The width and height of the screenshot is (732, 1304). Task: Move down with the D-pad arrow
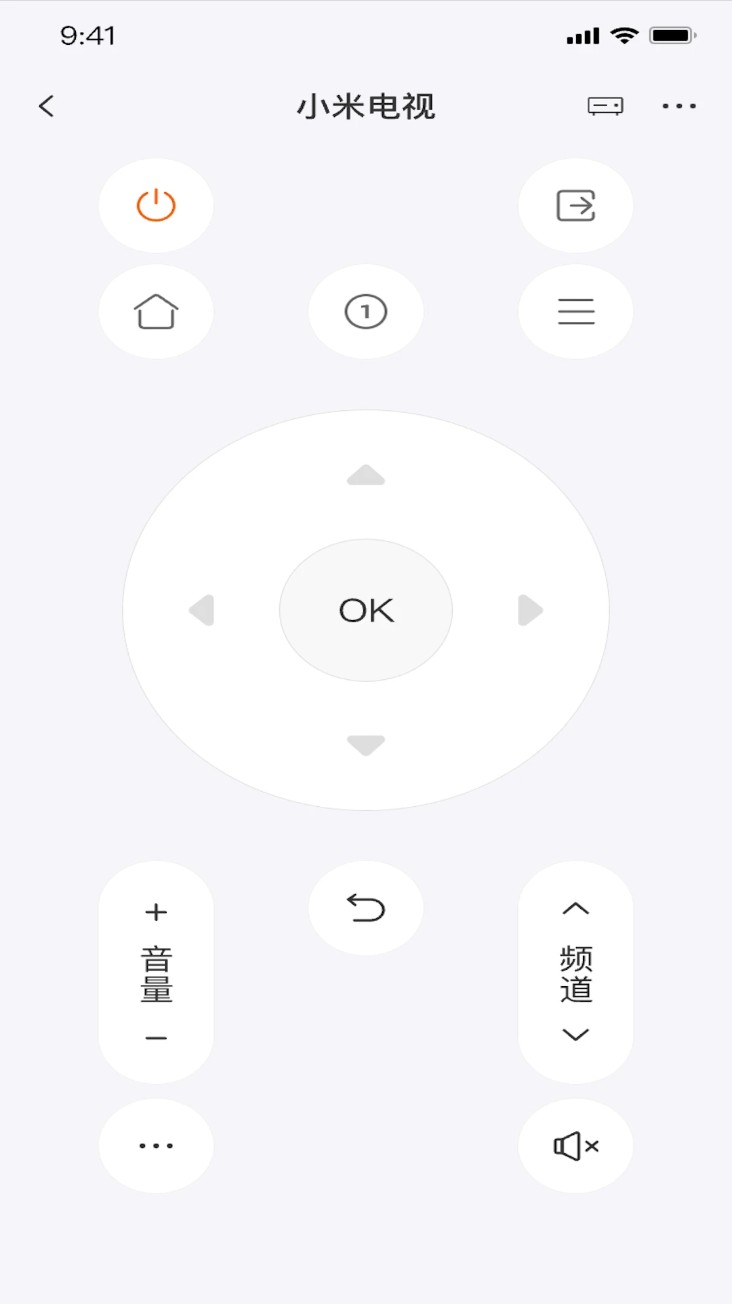point(366,745)
